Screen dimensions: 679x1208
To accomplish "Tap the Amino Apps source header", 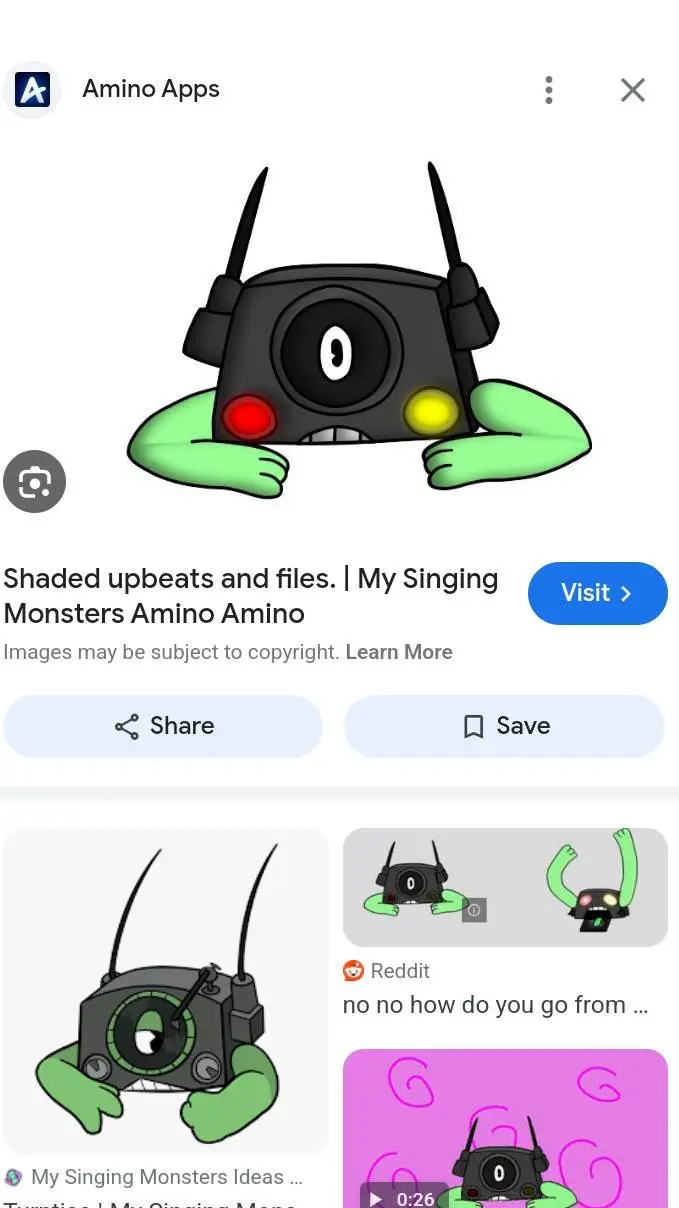I will tap(150, 89).
